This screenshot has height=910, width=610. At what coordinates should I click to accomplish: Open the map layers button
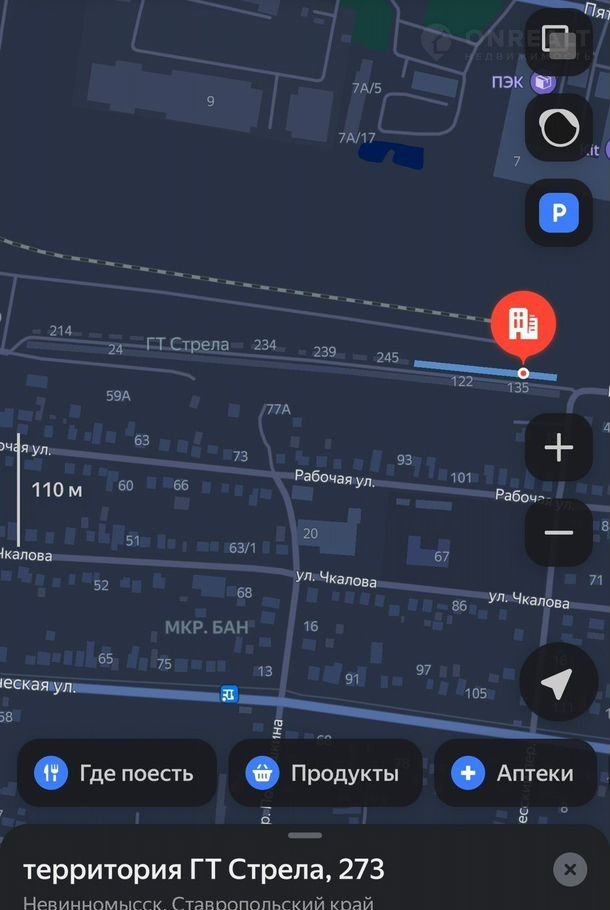559,43
